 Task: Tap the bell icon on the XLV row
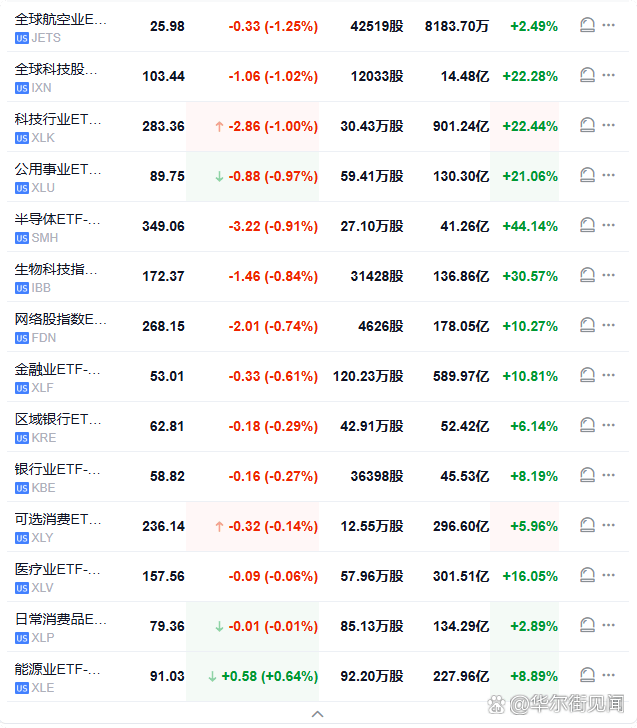pyautogui.click(x=588, y=576)
